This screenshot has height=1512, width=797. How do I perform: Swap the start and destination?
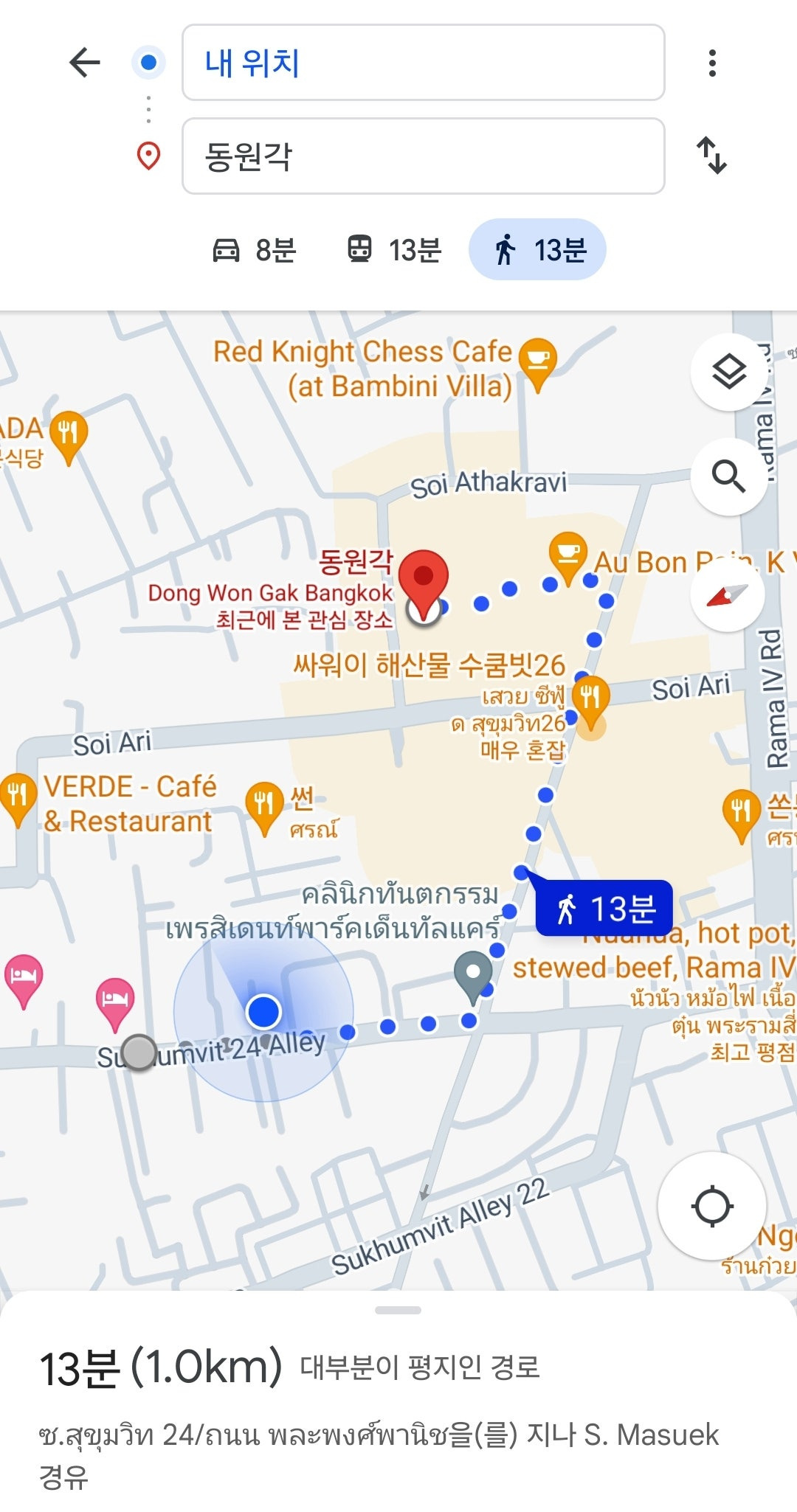[x=711, y=156]
